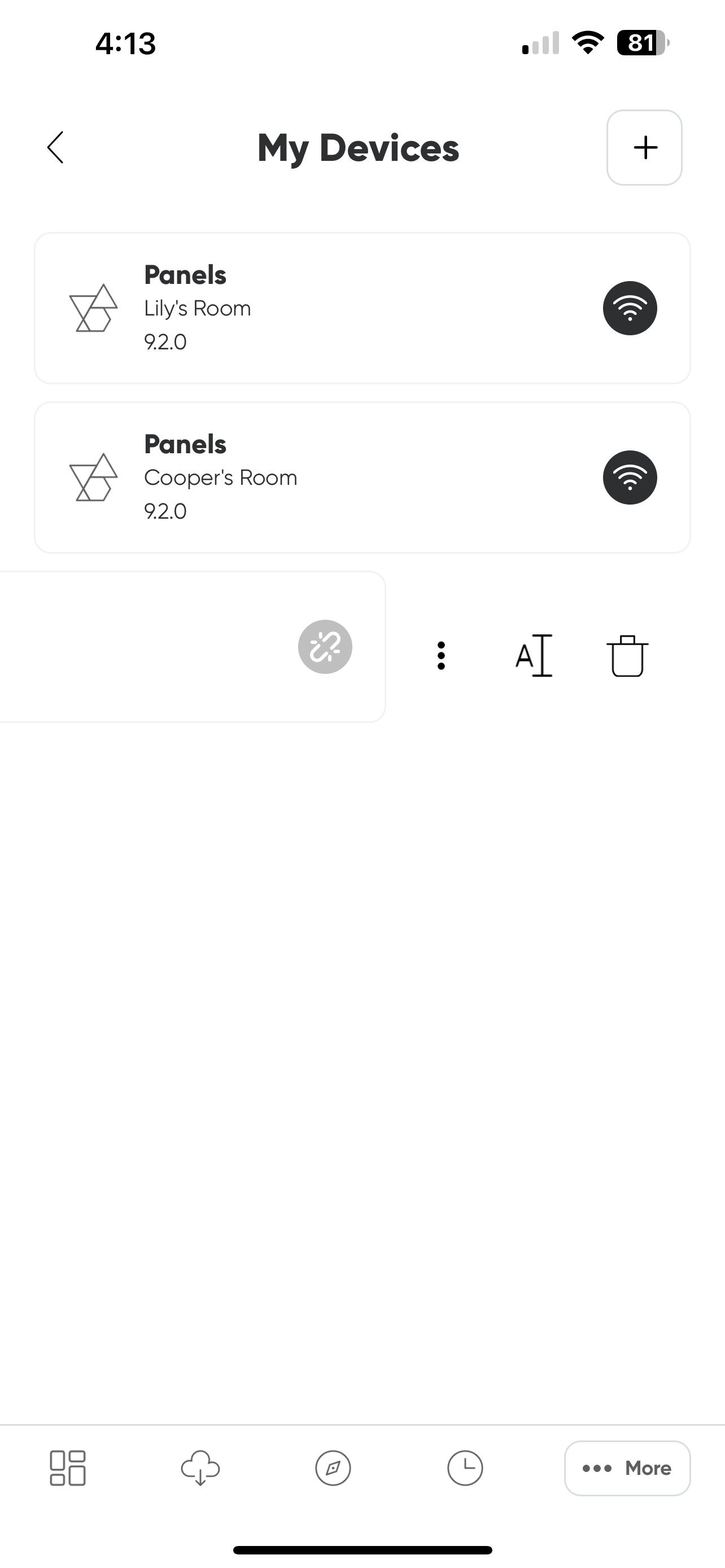The image size is (725, 1568).
Task: Open the Wi-Fi status for Lily's Room panels
Action: click(631, 308)
